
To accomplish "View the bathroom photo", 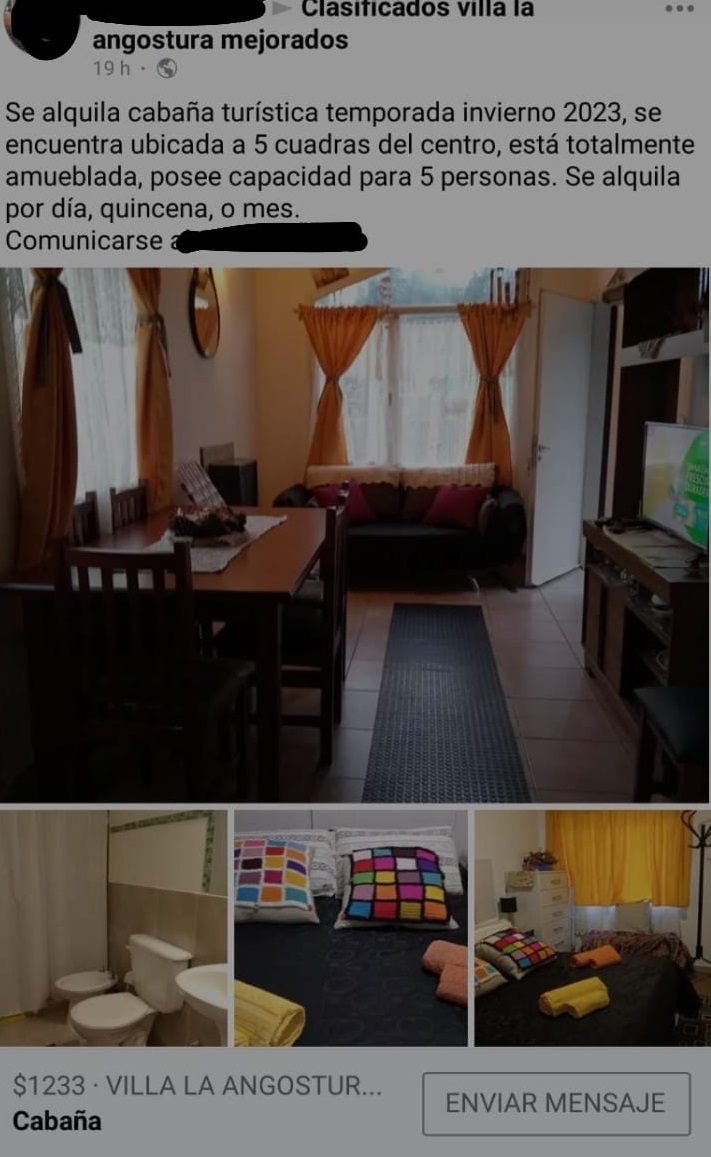I will click(x=113, y=928).
